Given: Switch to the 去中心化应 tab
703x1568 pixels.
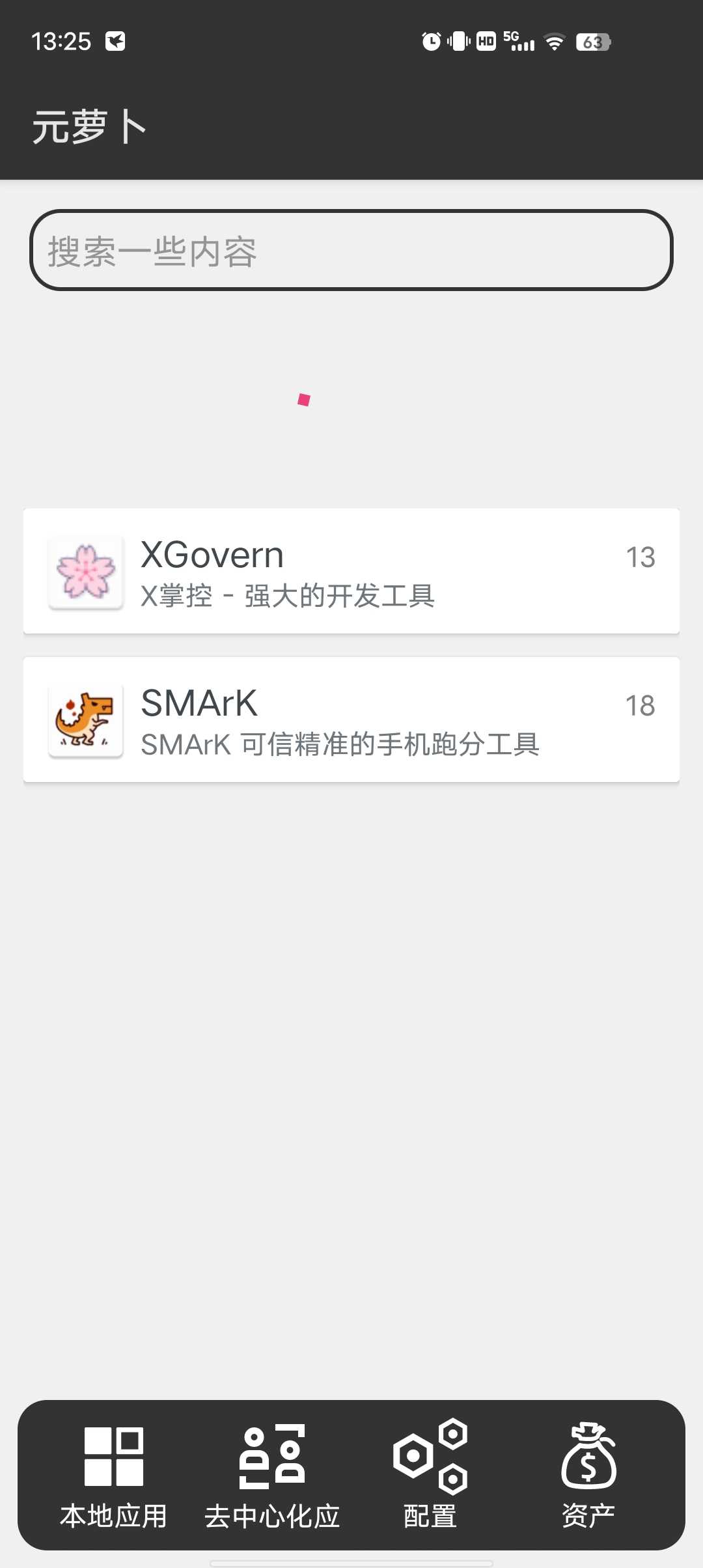Looking at the screenshot, I should (x=272, y=1476).
